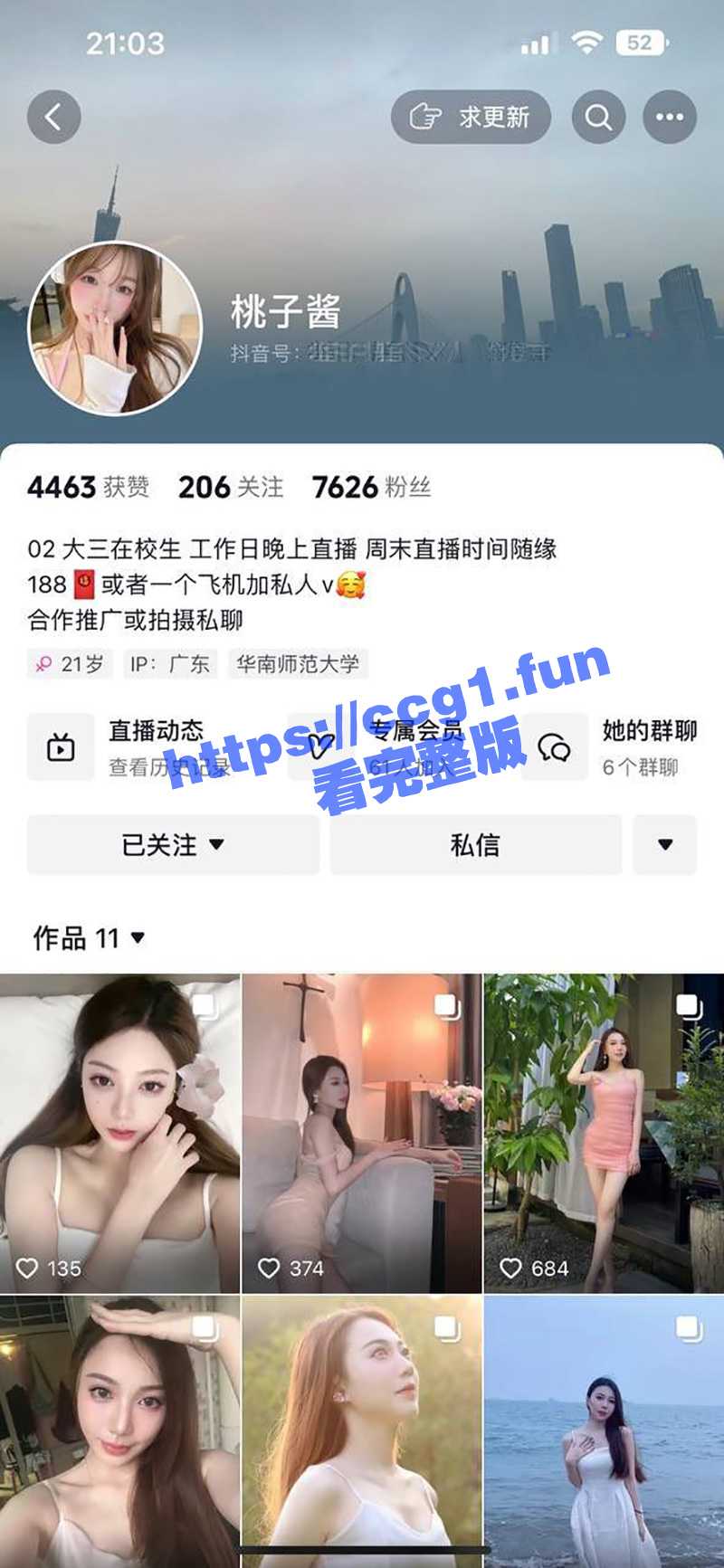Screen dimensions: 724x1568
Task: Expand the arrow next to 私信
Action: [x=665, y=845]
